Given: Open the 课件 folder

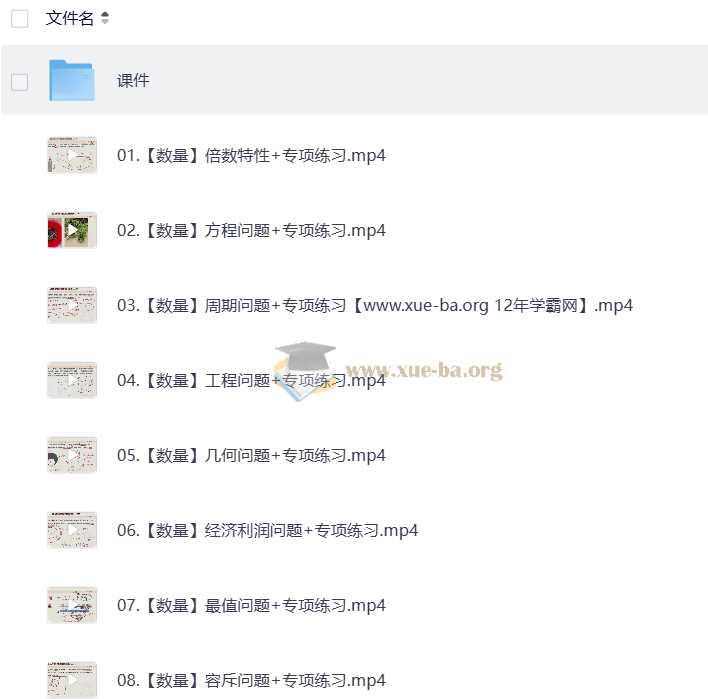Looking at the screenshot, I should click(x=133, y=81).
